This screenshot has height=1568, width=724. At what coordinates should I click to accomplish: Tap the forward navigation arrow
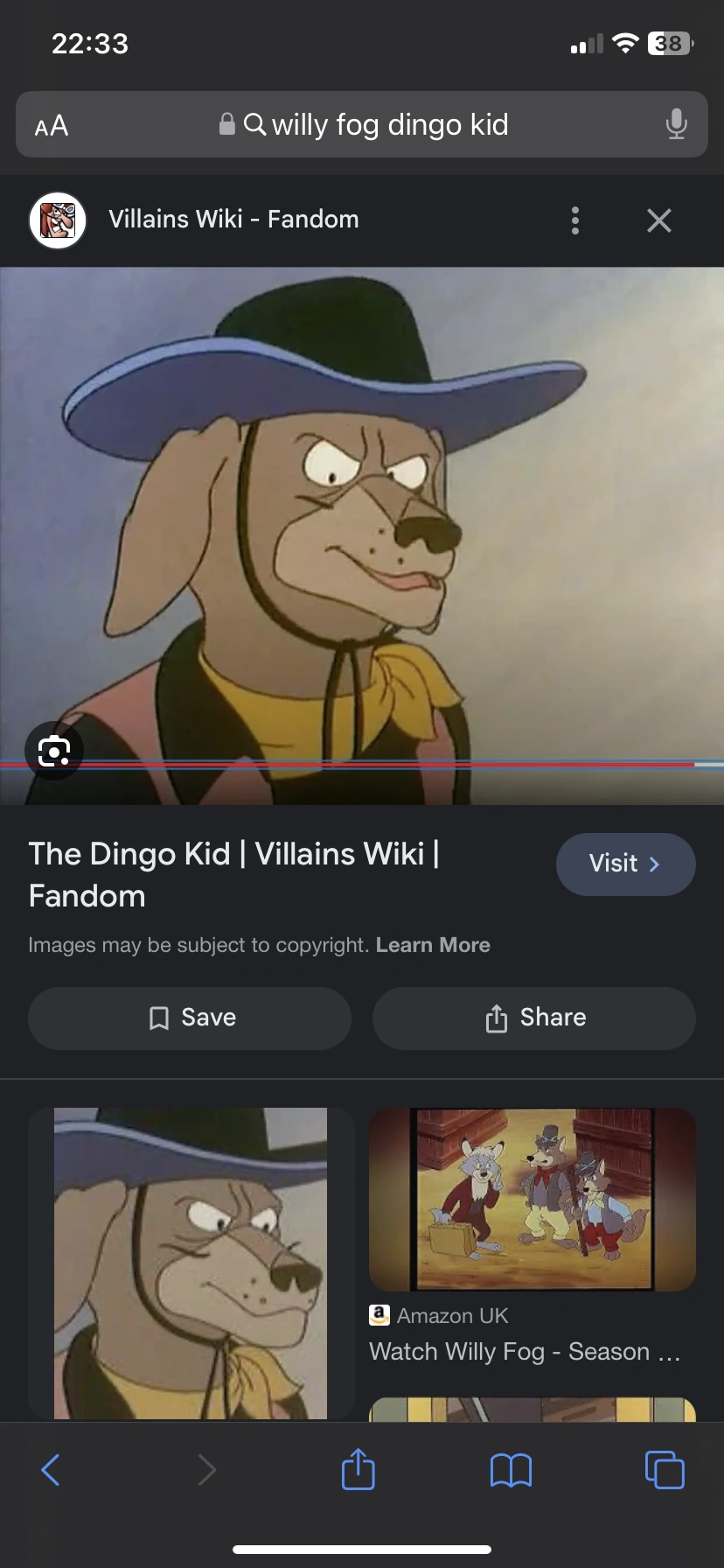206,1470
